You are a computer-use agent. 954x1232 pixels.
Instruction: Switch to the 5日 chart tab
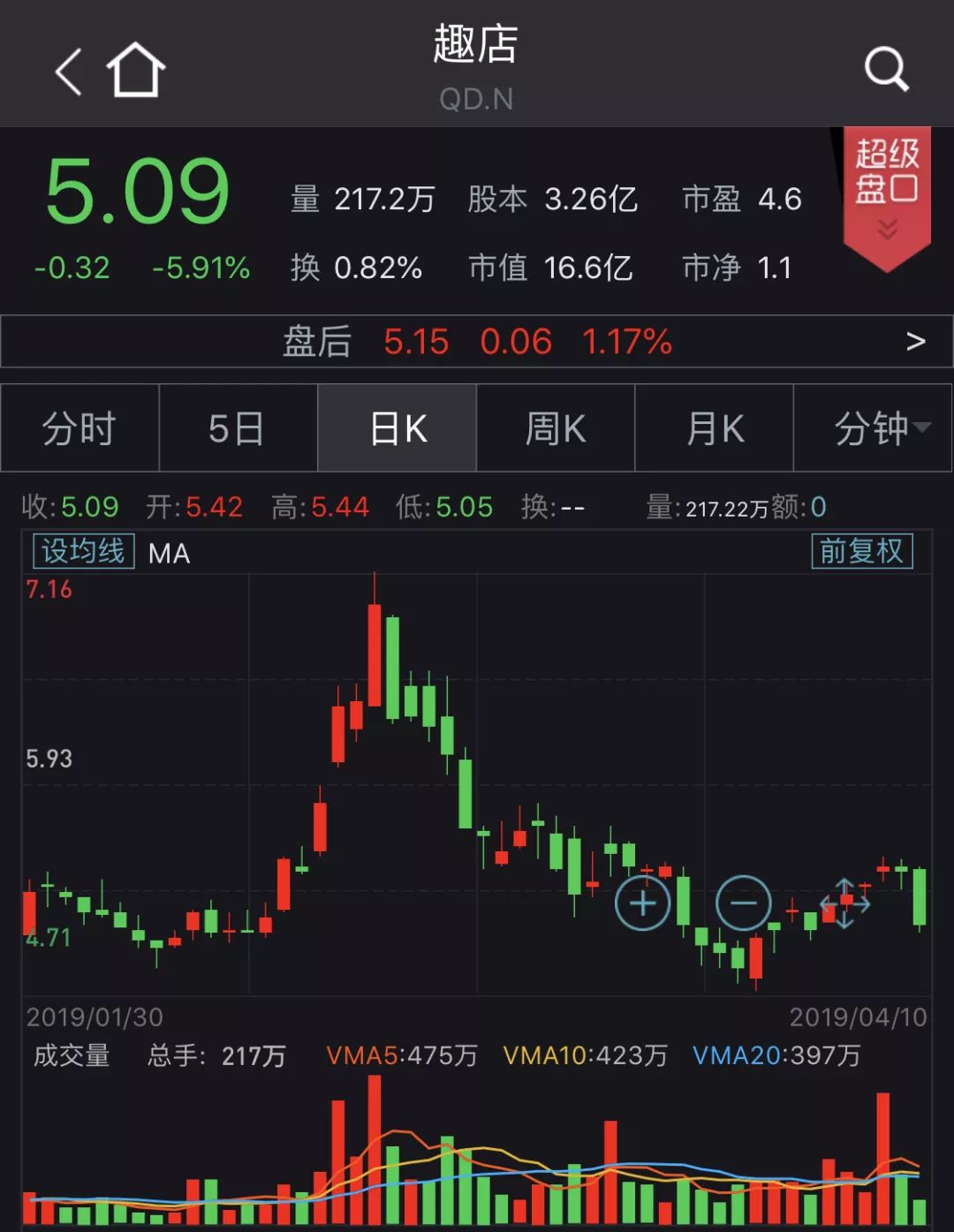point(237,429)
